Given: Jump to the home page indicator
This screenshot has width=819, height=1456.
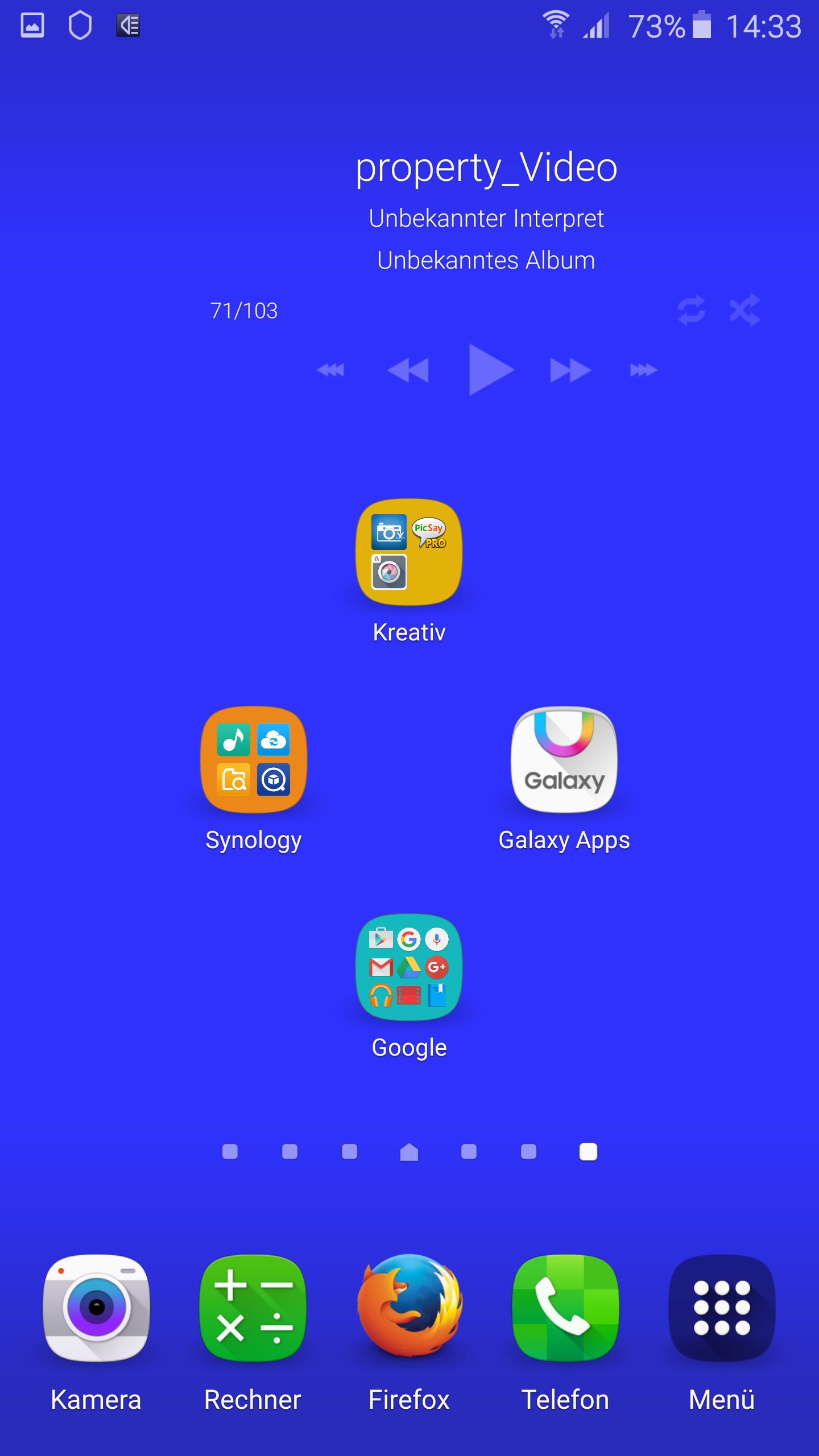Looking at the screenshot, I should [x=409, y=1152].
